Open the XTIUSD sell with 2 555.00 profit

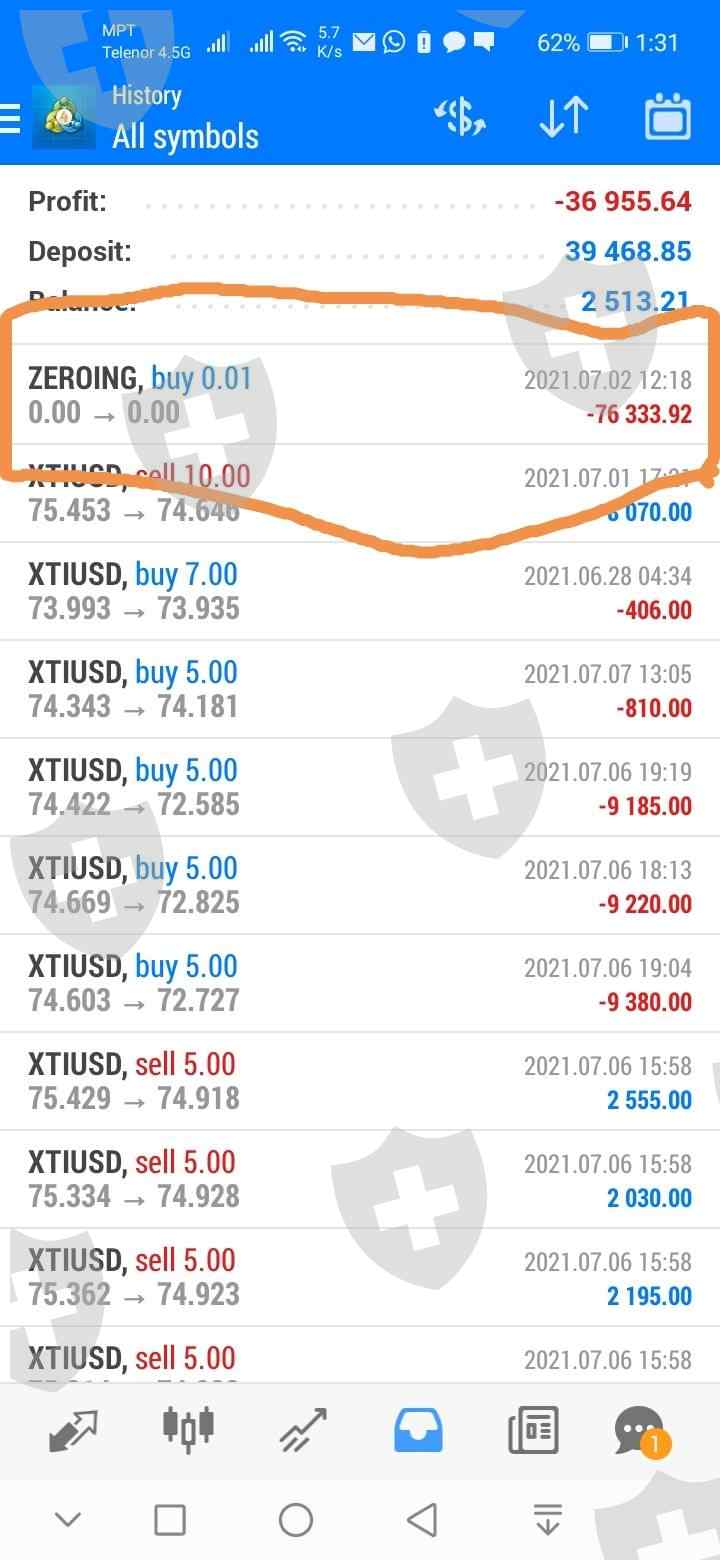[360, 1081]
